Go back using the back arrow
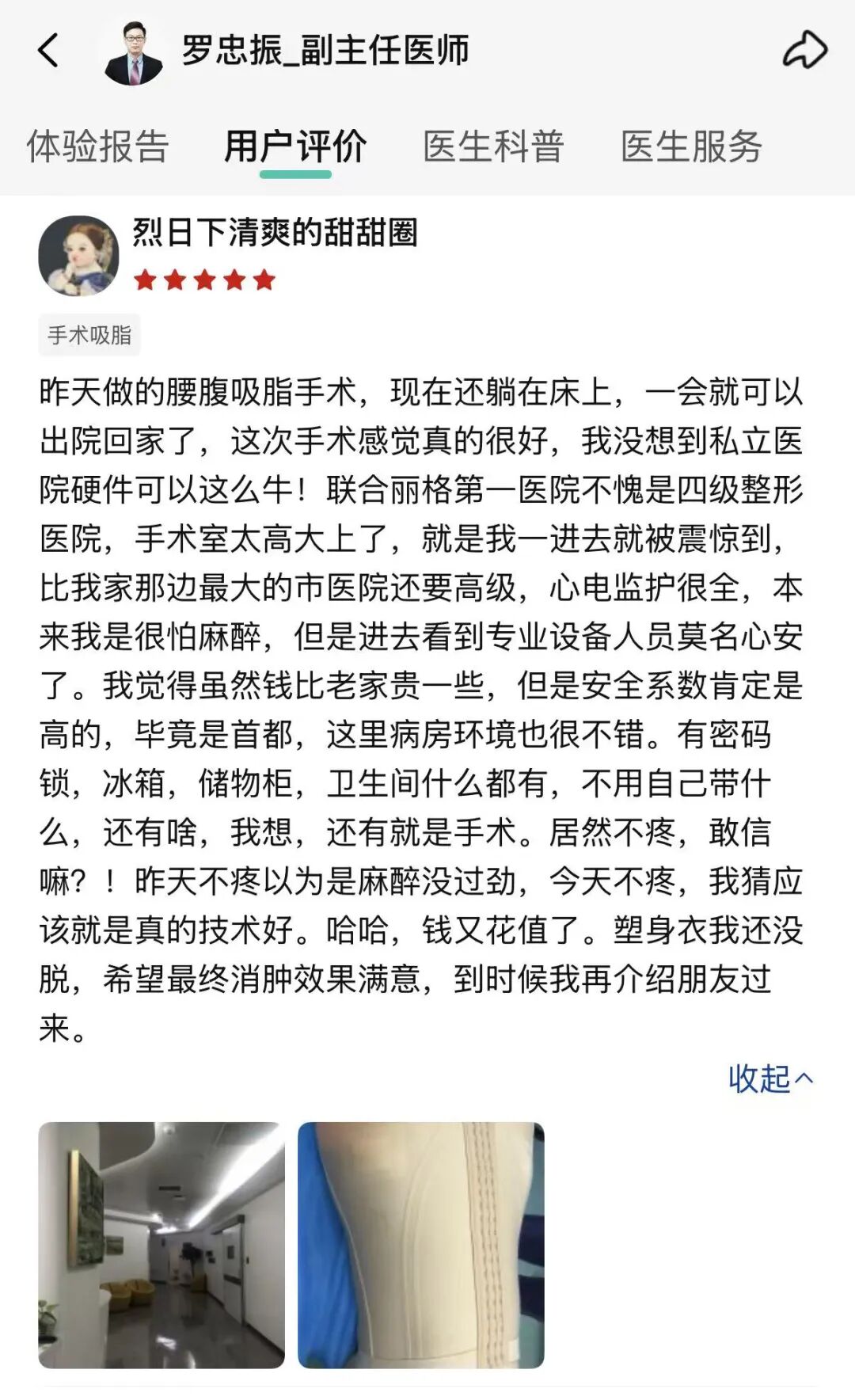 49,51
